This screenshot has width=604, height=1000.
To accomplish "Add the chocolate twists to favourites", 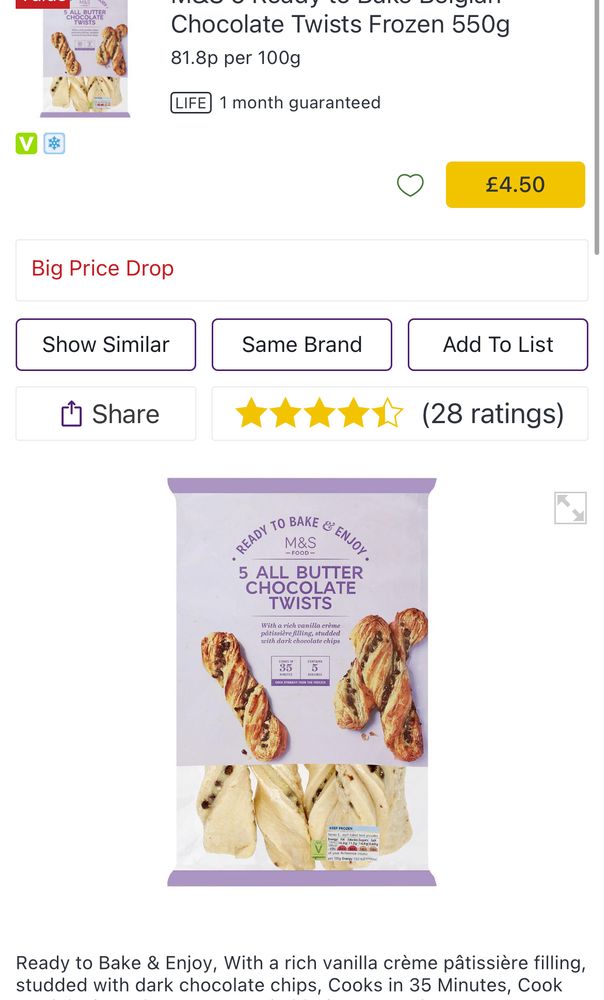I will click(x=410, y=185).
